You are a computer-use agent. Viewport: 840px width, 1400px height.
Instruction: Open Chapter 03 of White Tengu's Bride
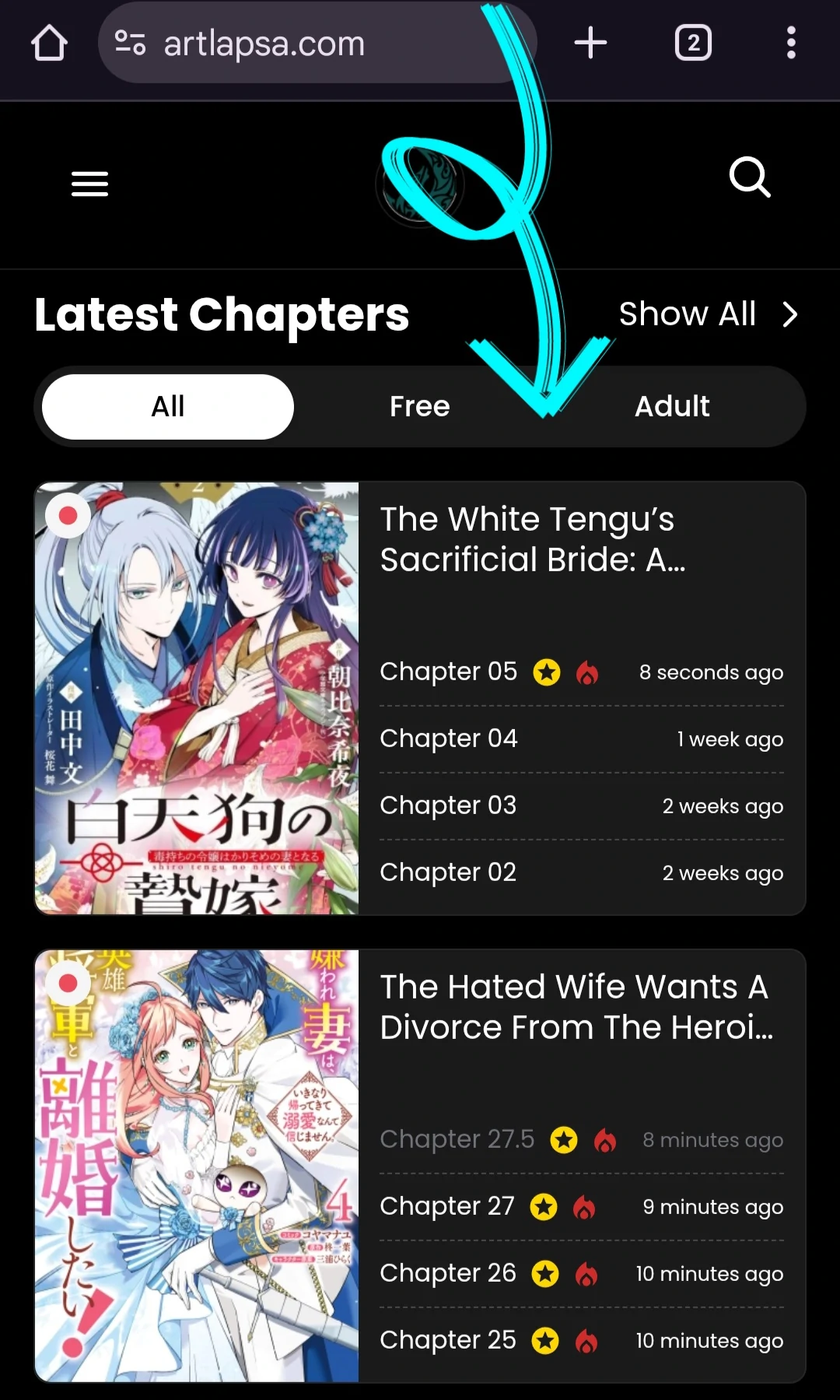click(448, 805)
